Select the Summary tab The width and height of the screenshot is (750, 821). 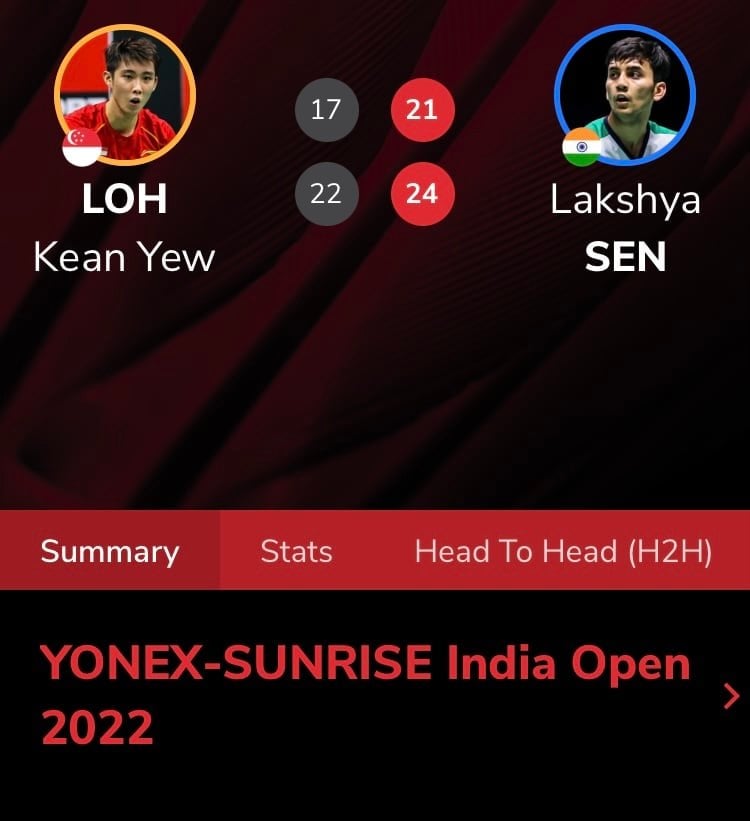pos(110,551)
